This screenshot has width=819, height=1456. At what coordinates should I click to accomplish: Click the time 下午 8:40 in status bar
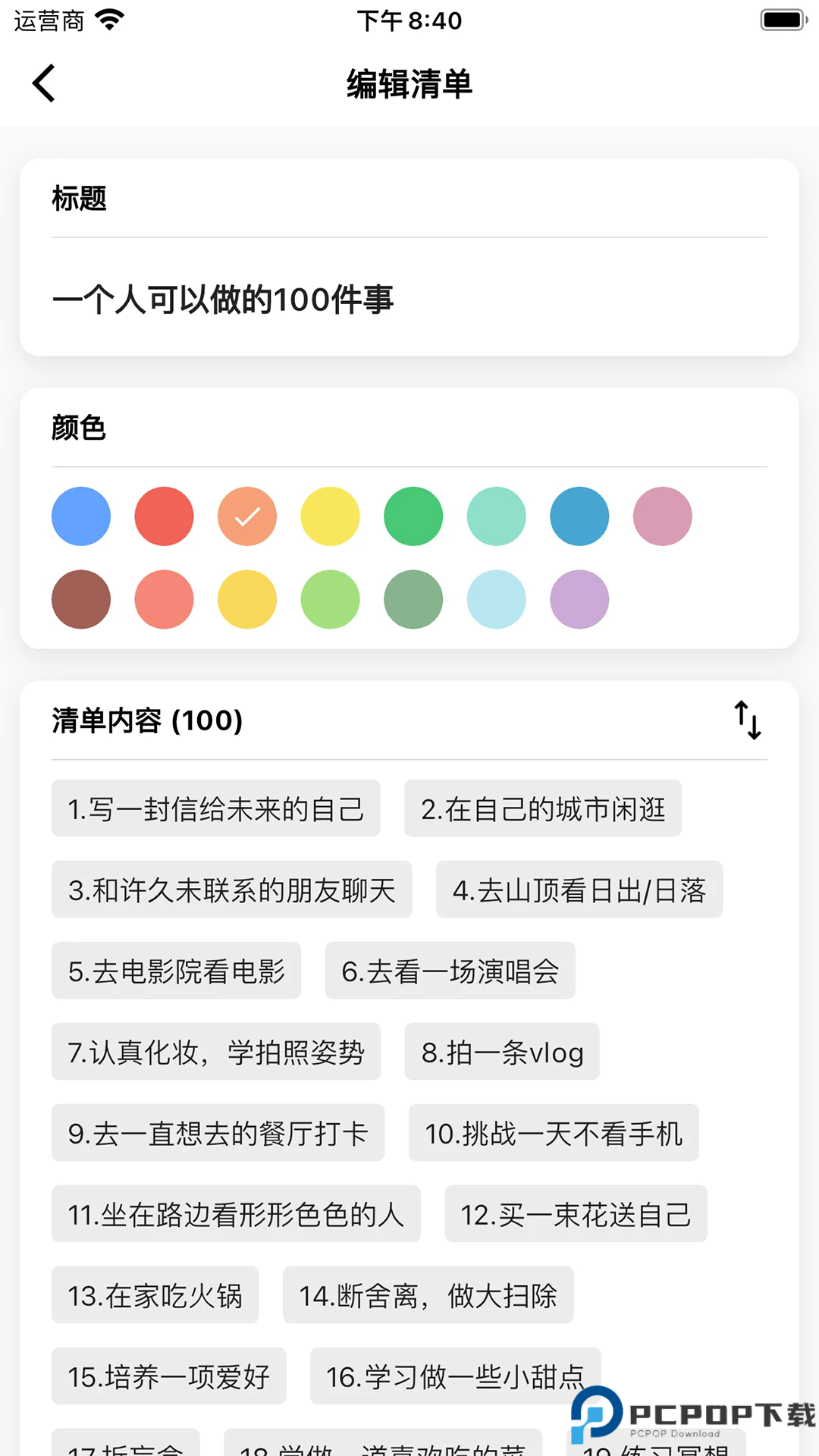(x=409, y=20)
